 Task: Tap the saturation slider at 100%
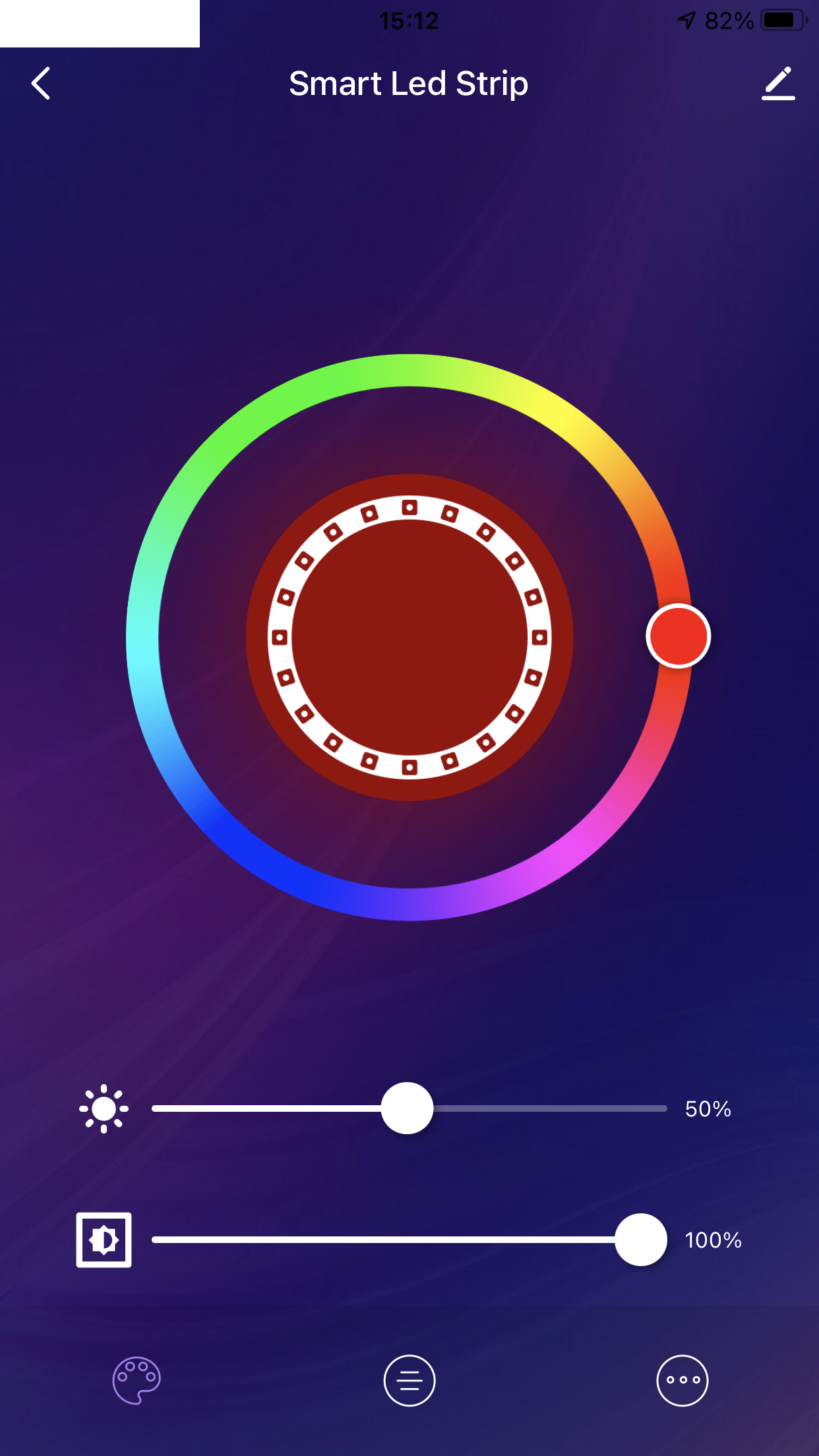click(640, 1240)
